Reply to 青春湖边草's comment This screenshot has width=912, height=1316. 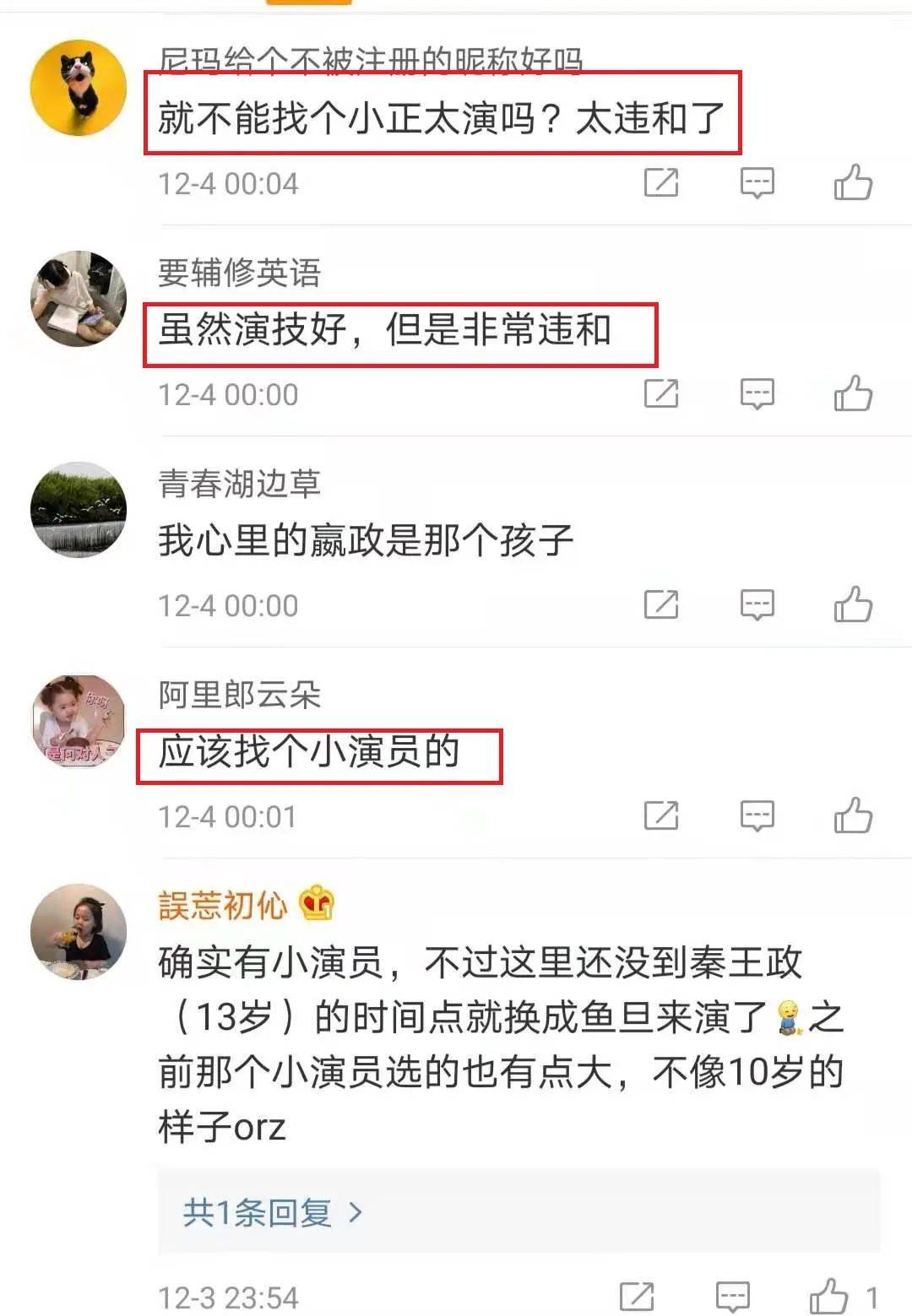tap(757, 604)
